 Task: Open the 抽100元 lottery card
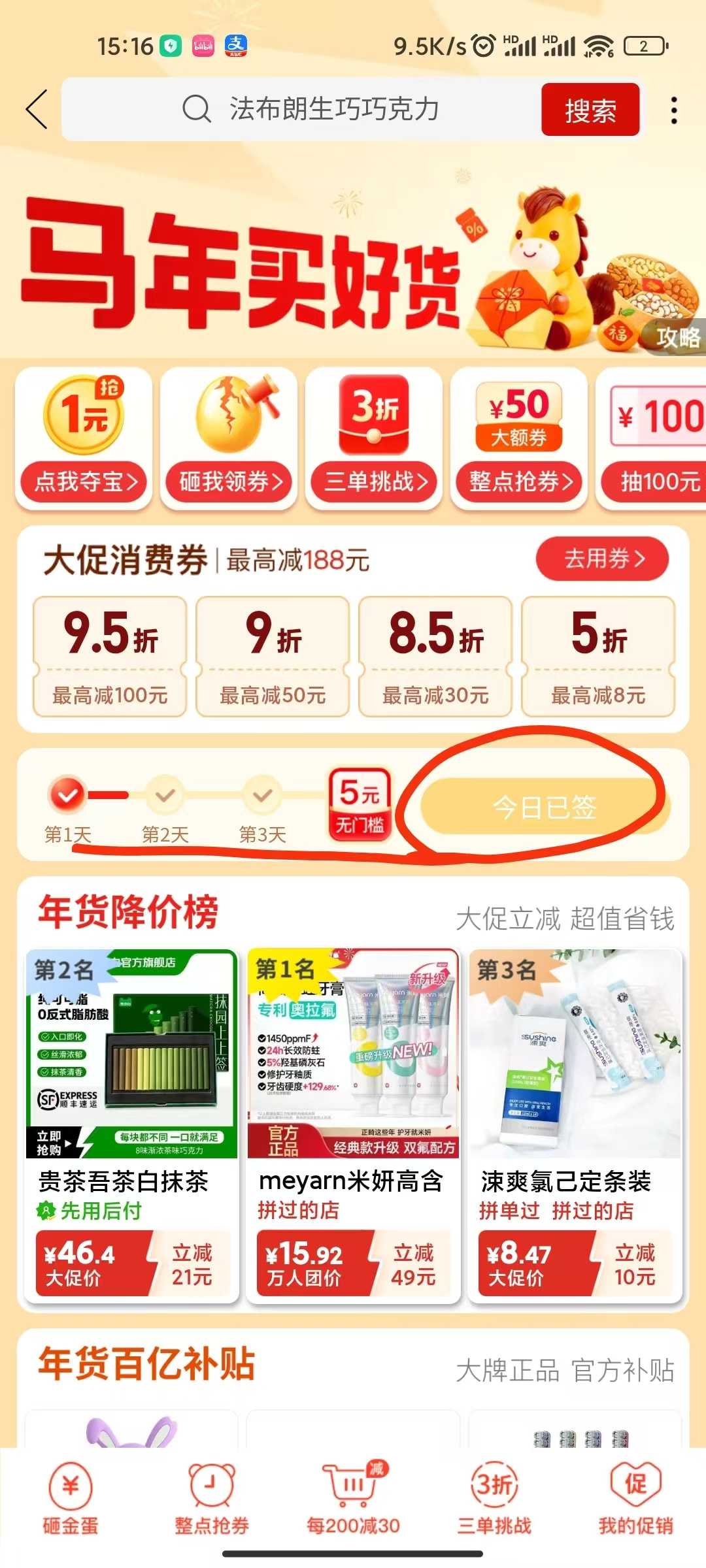pyautogui.click(x=652, y=438)
